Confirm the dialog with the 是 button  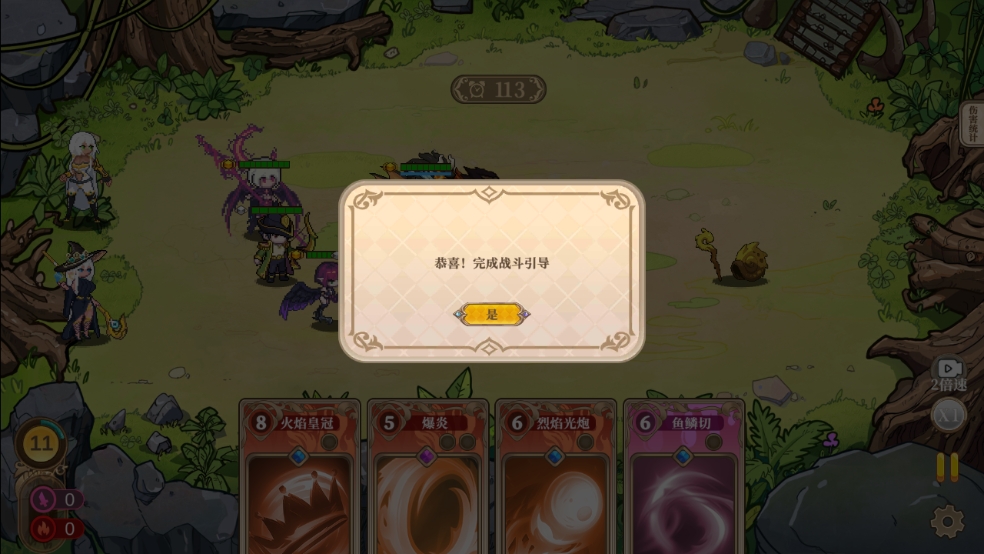(x=491, y=314)
